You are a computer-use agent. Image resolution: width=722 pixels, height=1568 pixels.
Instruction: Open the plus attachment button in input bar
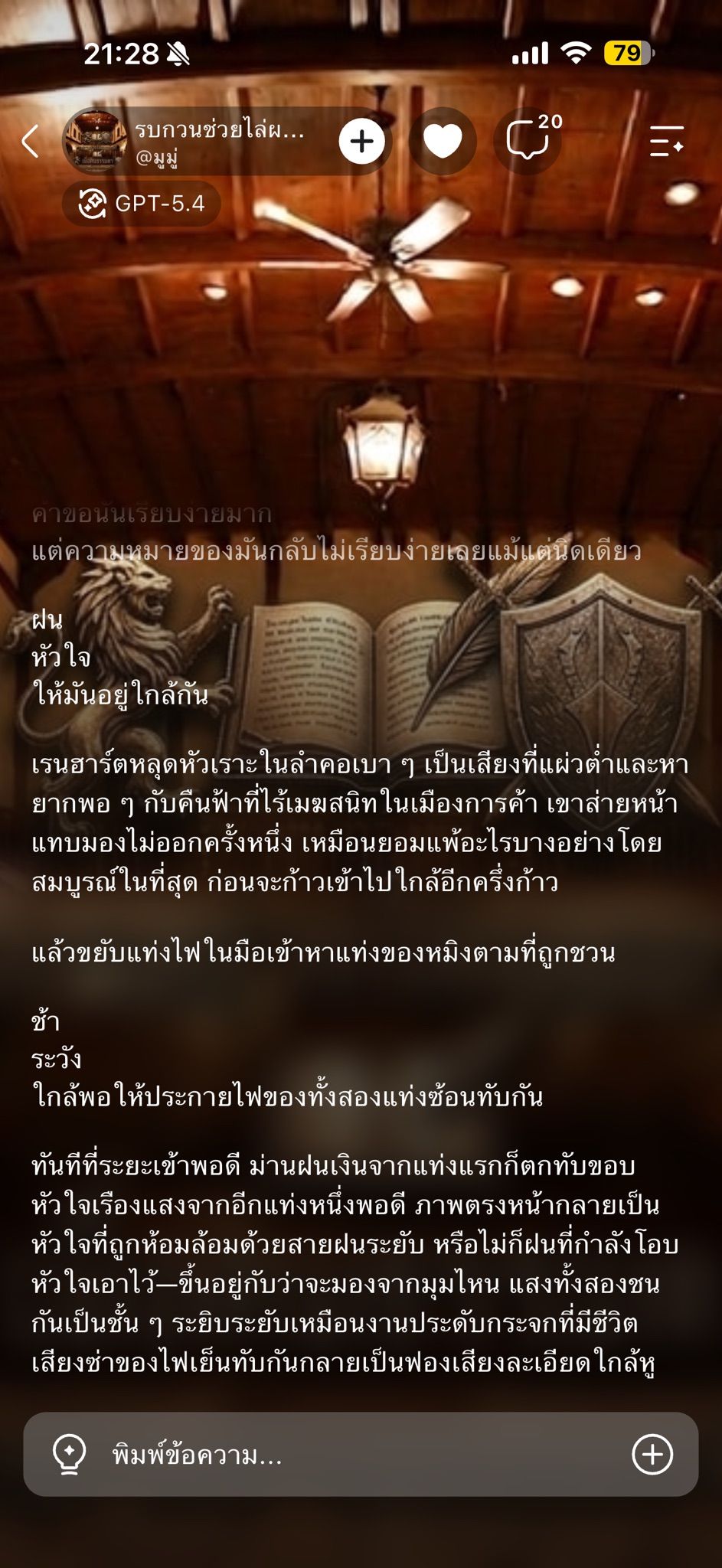click(652, 1454)
